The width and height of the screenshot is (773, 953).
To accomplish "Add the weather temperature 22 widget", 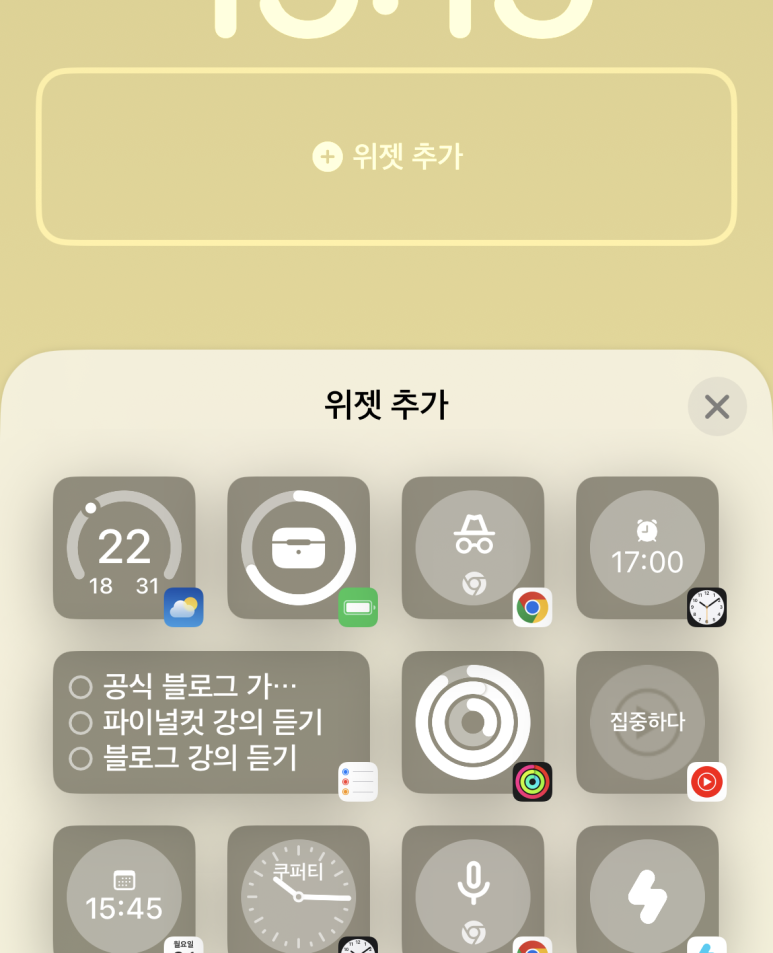I will pyautogui.click(x=124, y=548).
